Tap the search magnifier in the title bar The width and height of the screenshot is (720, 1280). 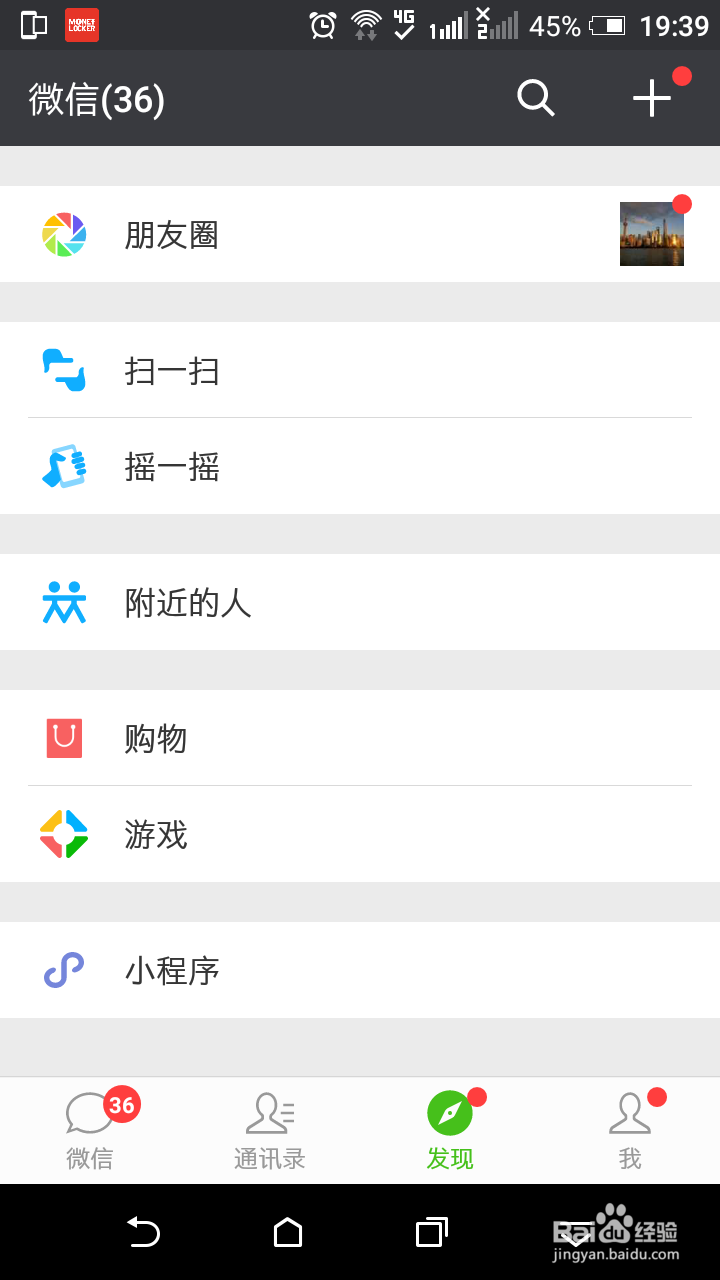click(x=534, y=98)
